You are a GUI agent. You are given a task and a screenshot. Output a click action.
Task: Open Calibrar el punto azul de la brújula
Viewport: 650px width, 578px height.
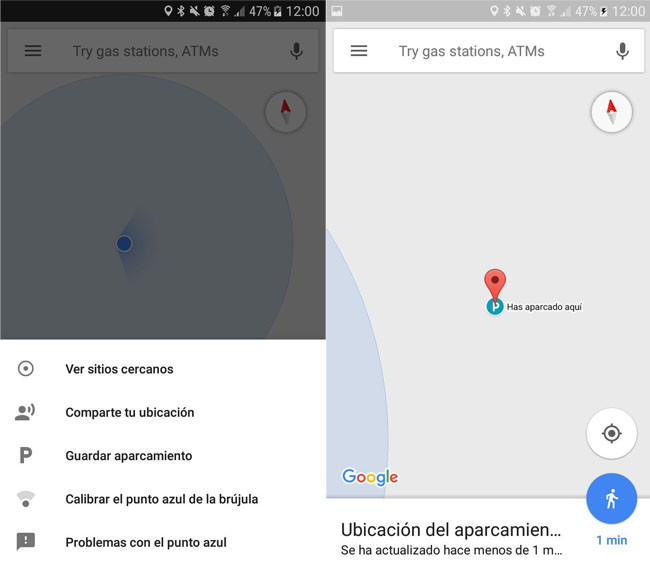pos(161,499)
